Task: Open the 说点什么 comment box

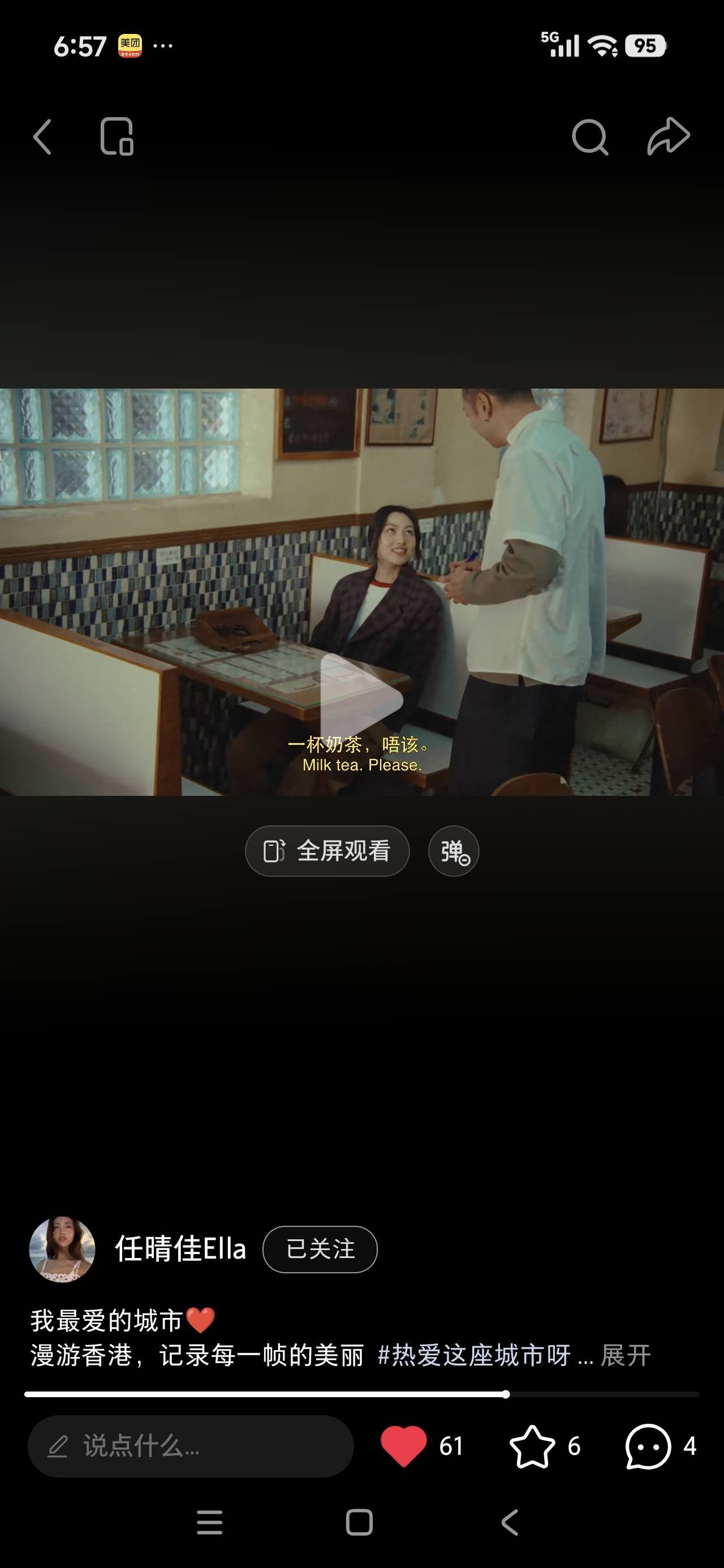Action: [x=190, y=1446]
